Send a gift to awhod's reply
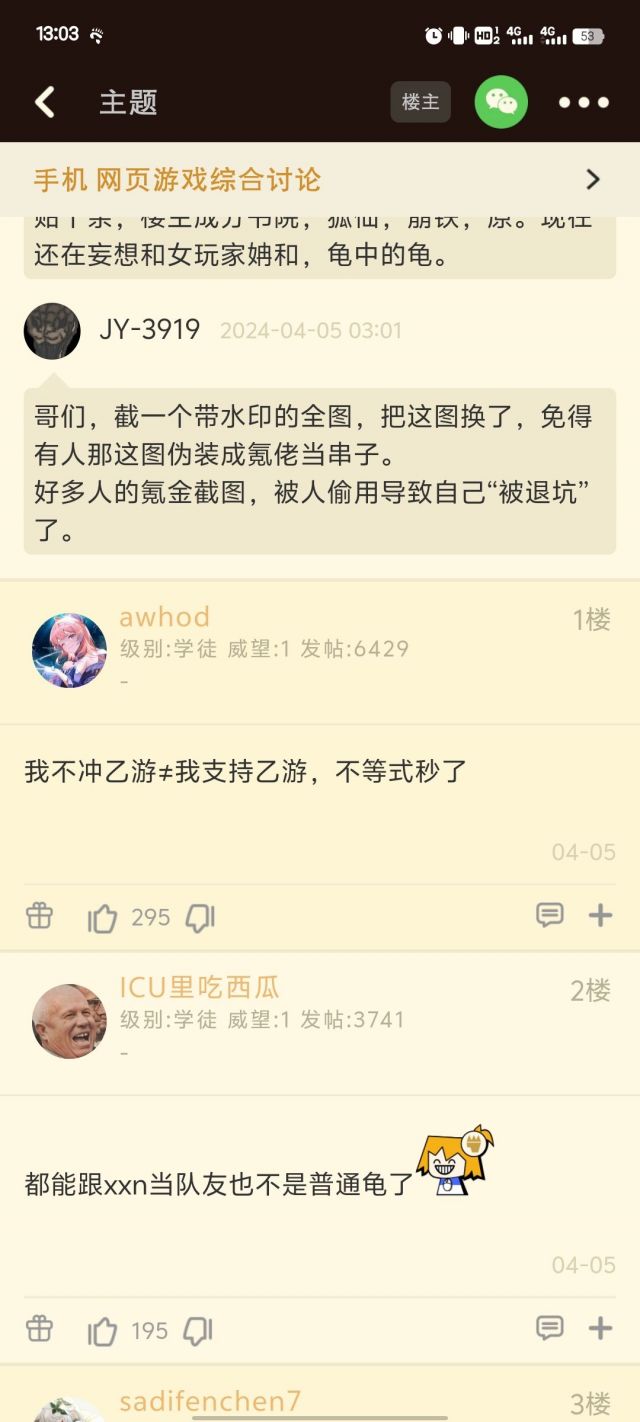The width and height of the screenshot is (640, 1422). (x=39, y=915)
